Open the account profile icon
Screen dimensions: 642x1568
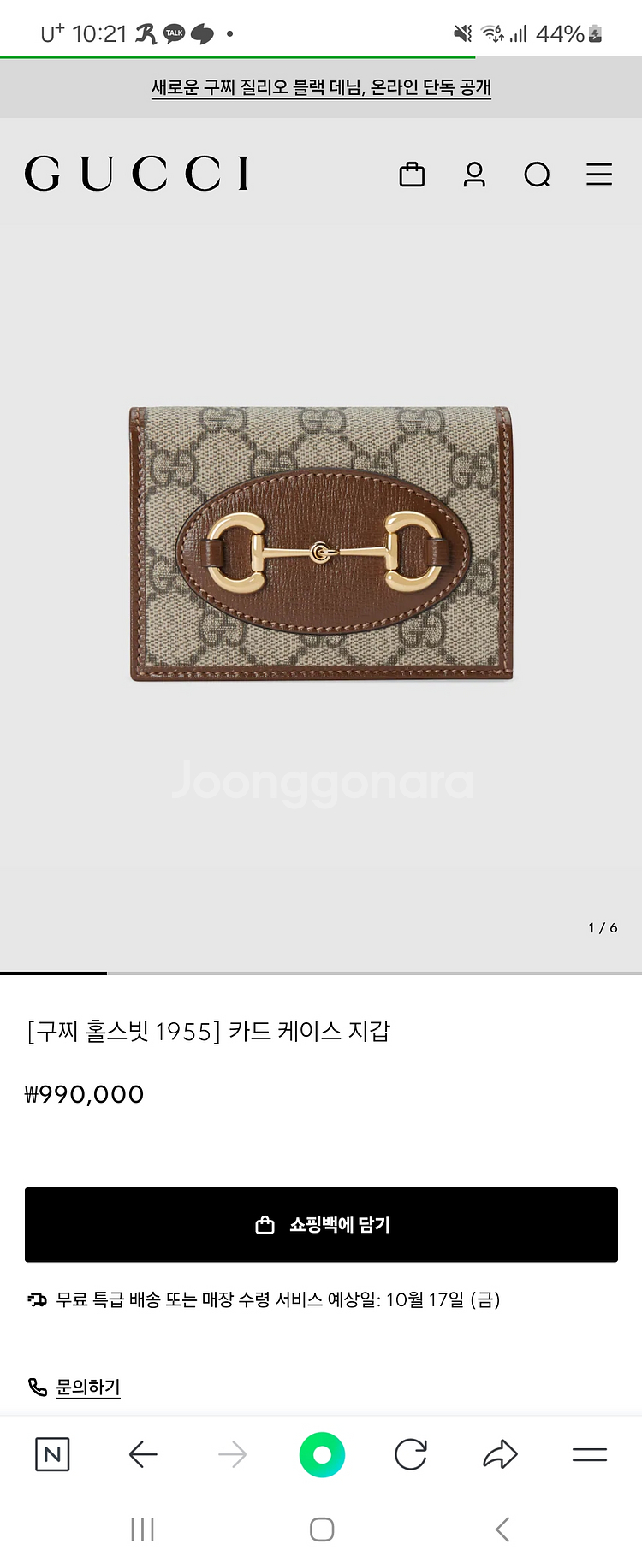click(474, 175)
